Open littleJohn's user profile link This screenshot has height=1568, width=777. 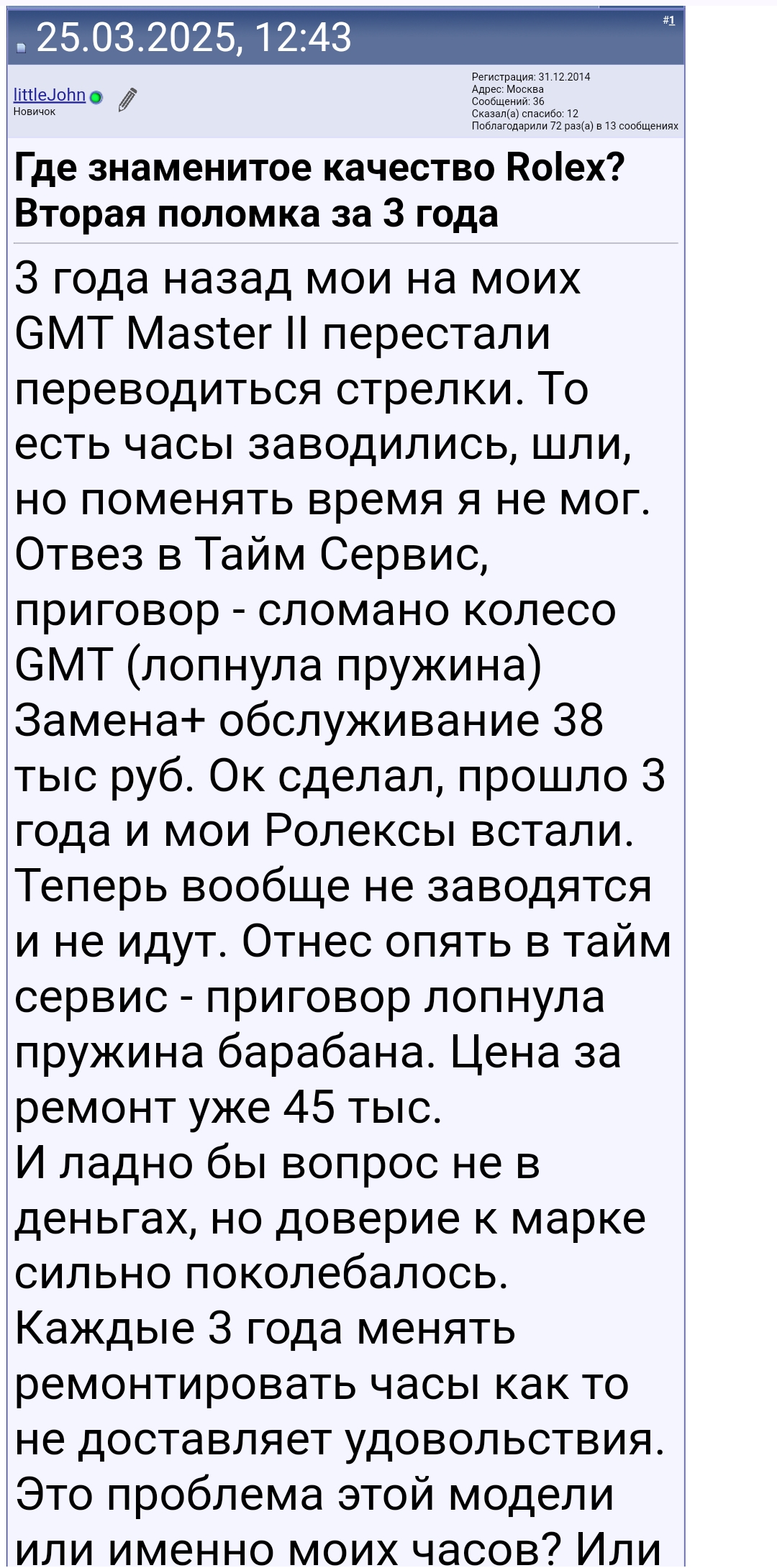click(49, 95)
